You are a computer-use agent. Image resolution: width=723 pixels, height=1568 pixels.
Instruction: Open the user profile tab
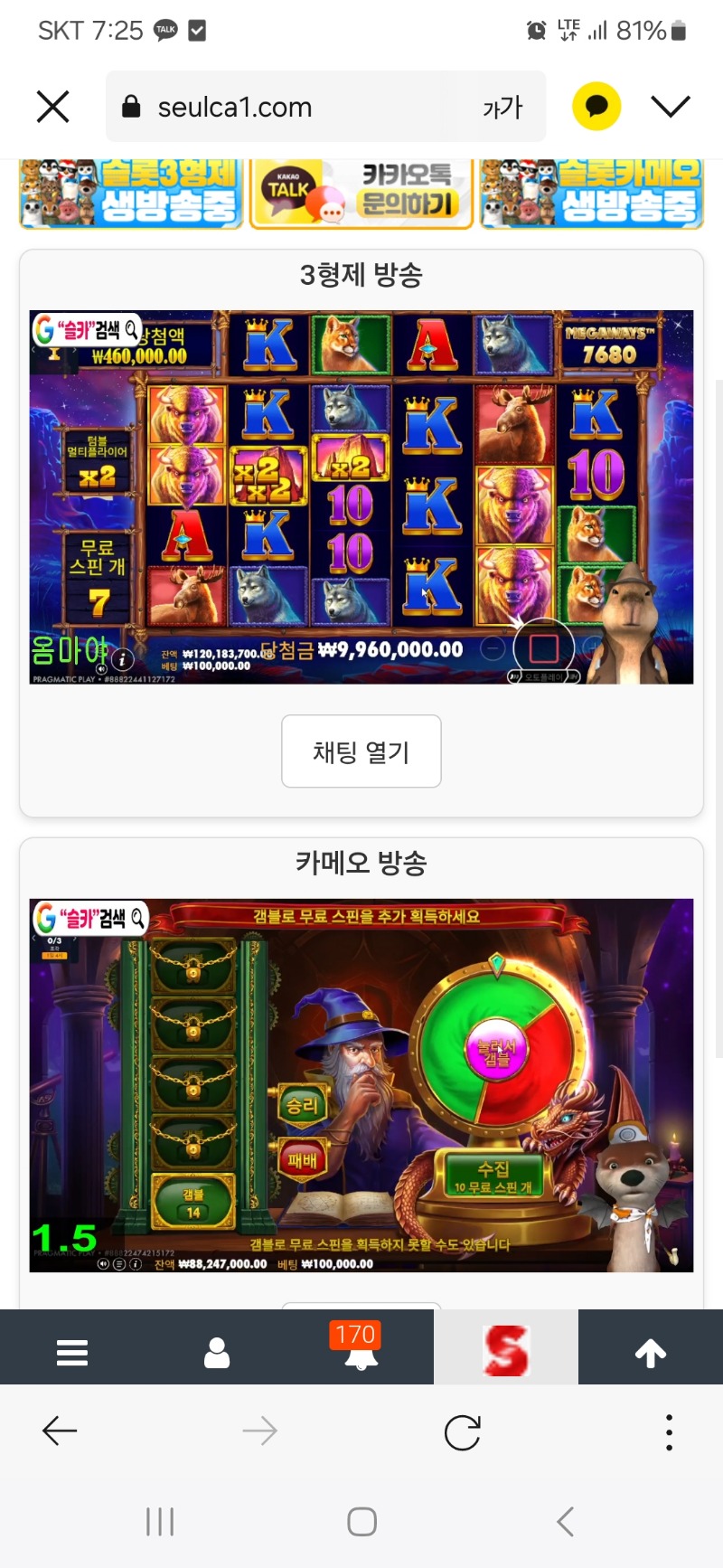[217, 1353]
